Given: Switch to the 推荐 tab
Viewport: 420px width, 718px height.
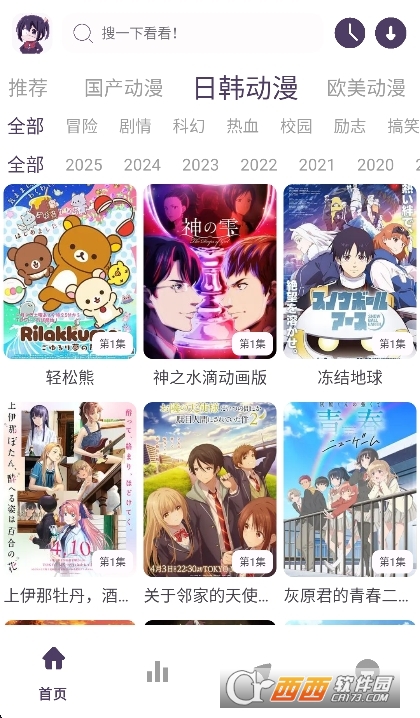Looking at the screenshot, I should click(x=28, y=87).
